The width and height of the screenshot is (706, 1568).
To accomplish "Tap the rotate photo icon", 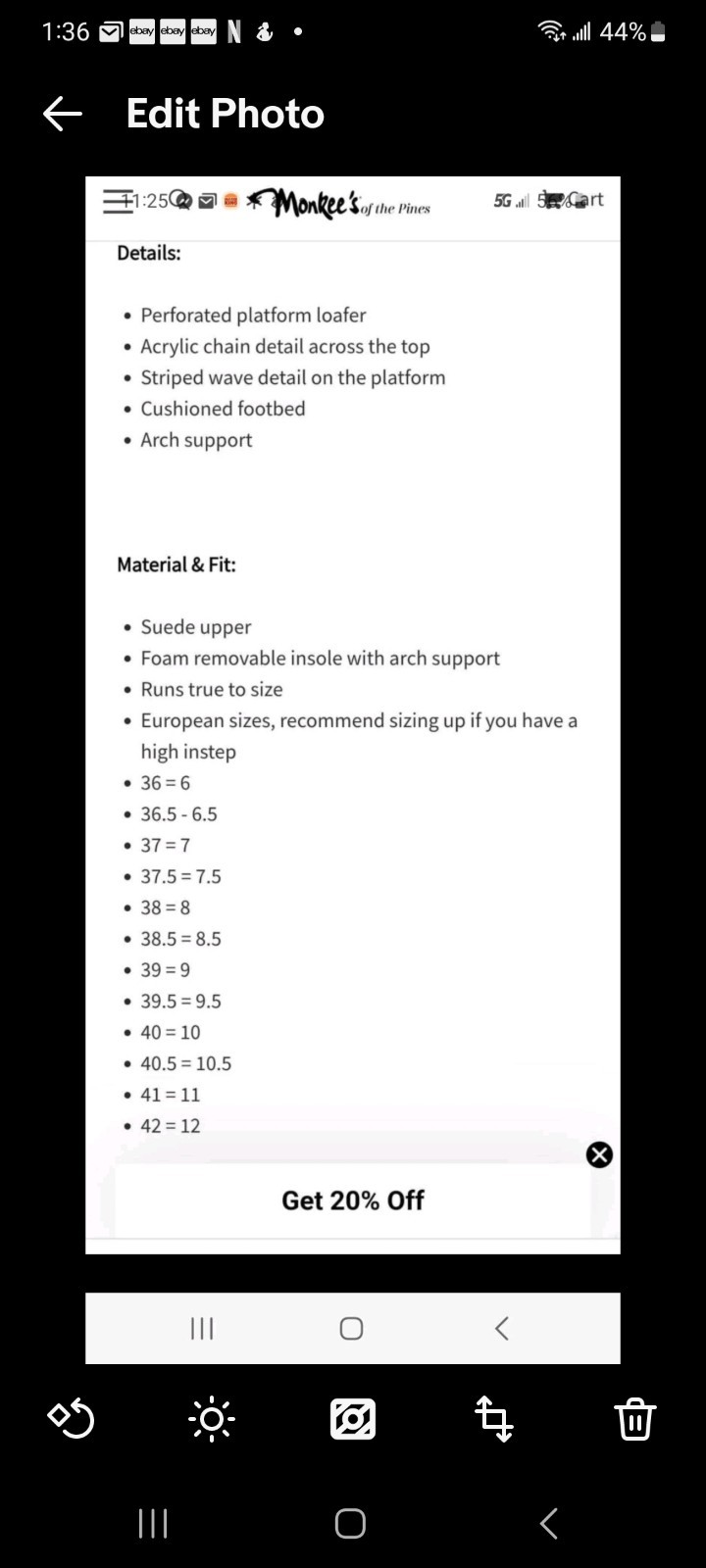I will [x=71, y=1418].
